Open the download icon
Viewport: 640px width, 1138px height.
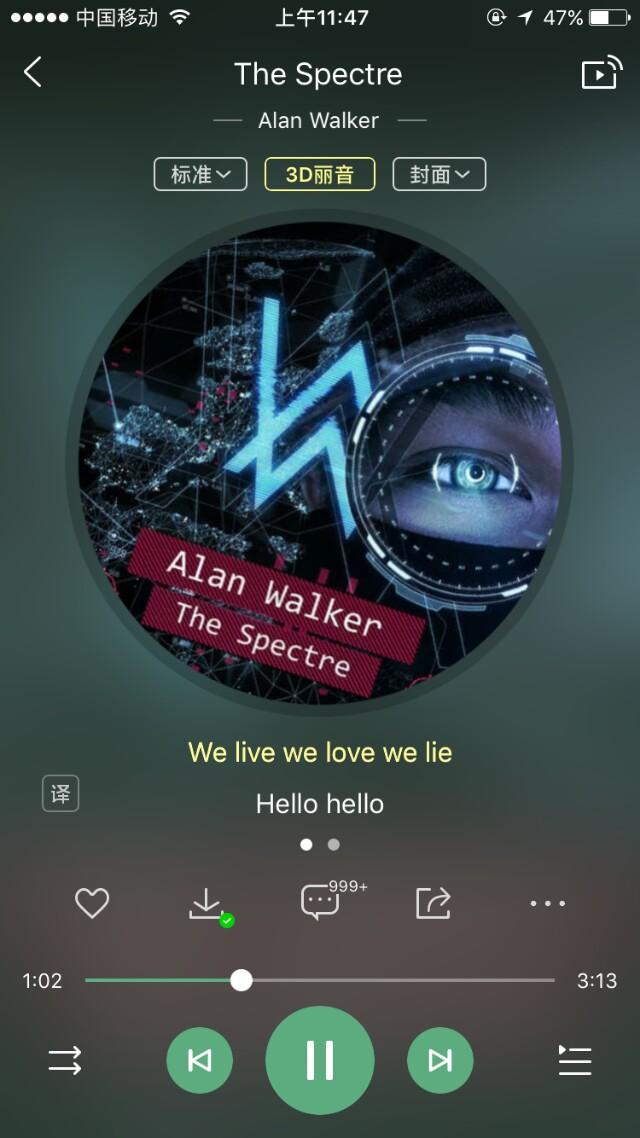[x=207, y=903]
